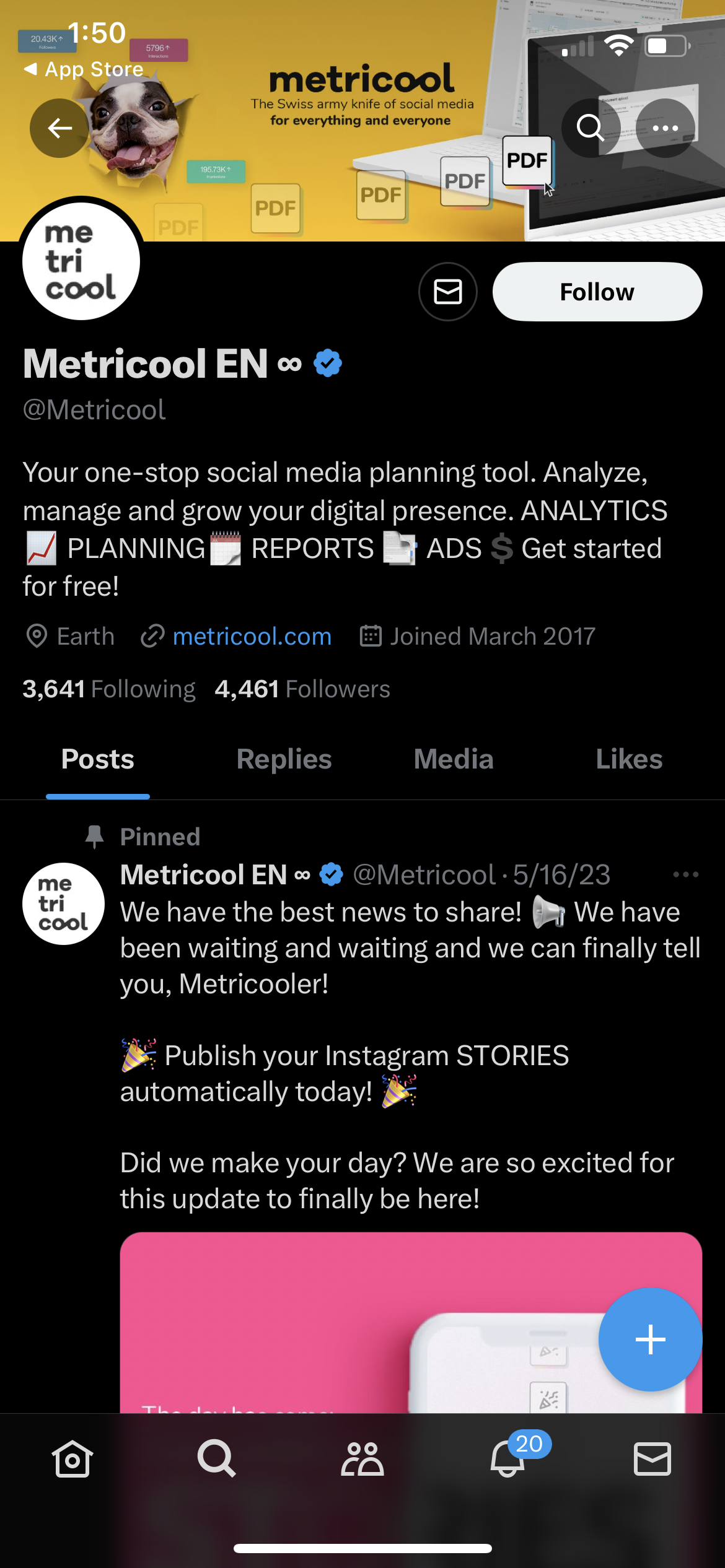The height and width of the screenshot is (1568, 725).
Task: Tap the blue compose button to create a post
Action: 649,1339
